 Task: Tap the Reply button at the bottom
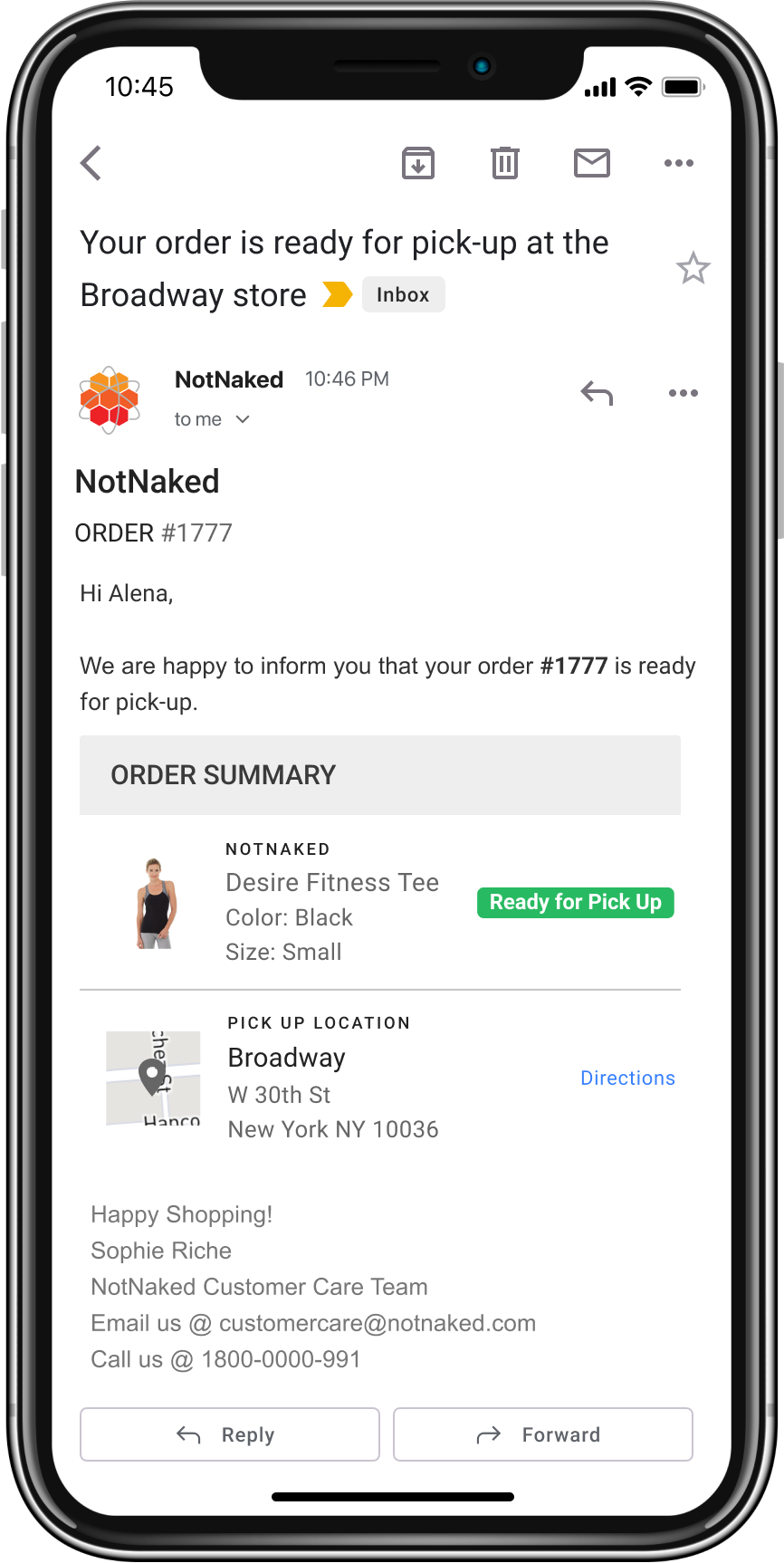(x=229, y=1434)
